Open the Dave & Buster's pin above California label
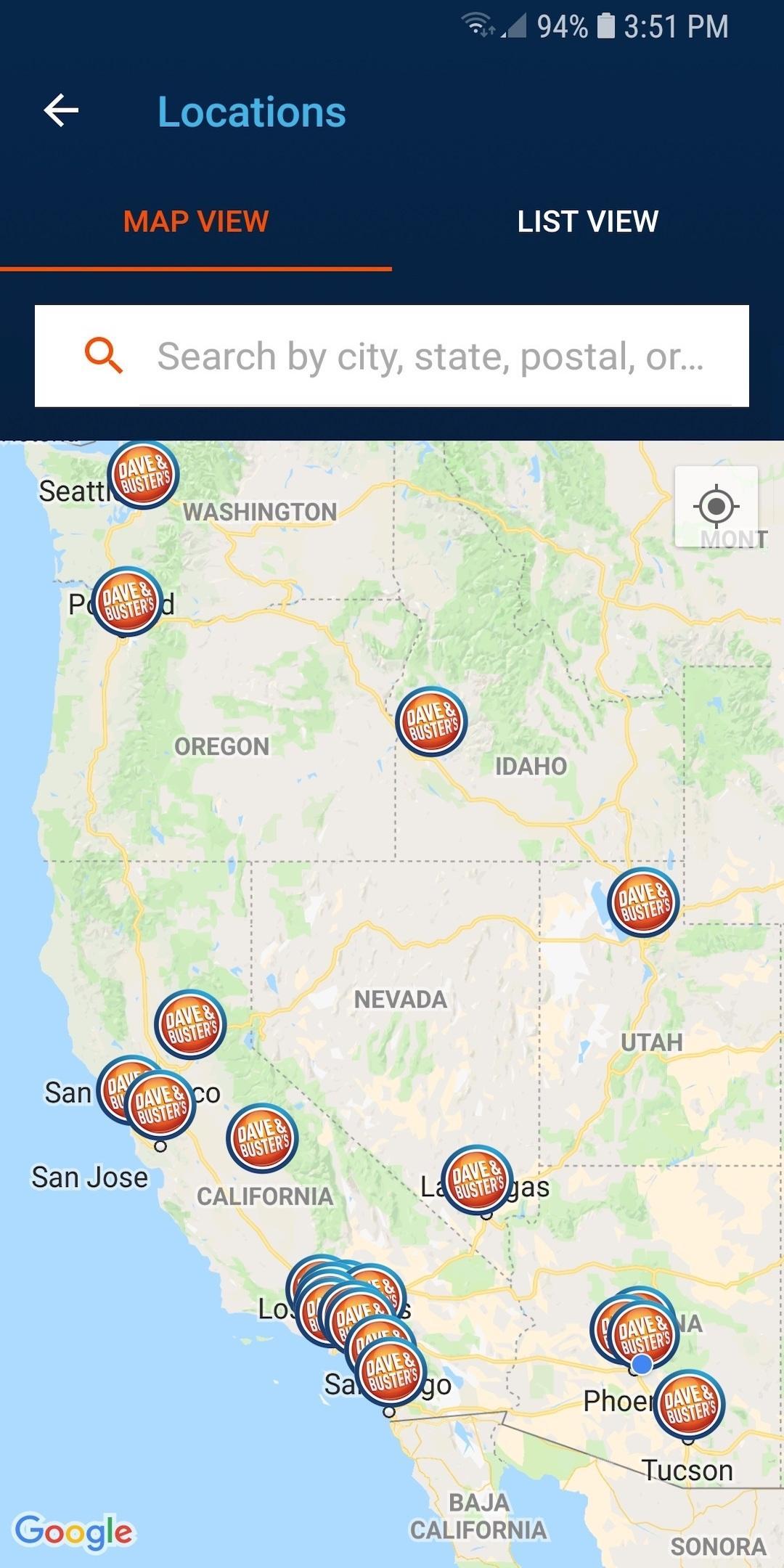784x1568 pixels. click(263, 1138)
